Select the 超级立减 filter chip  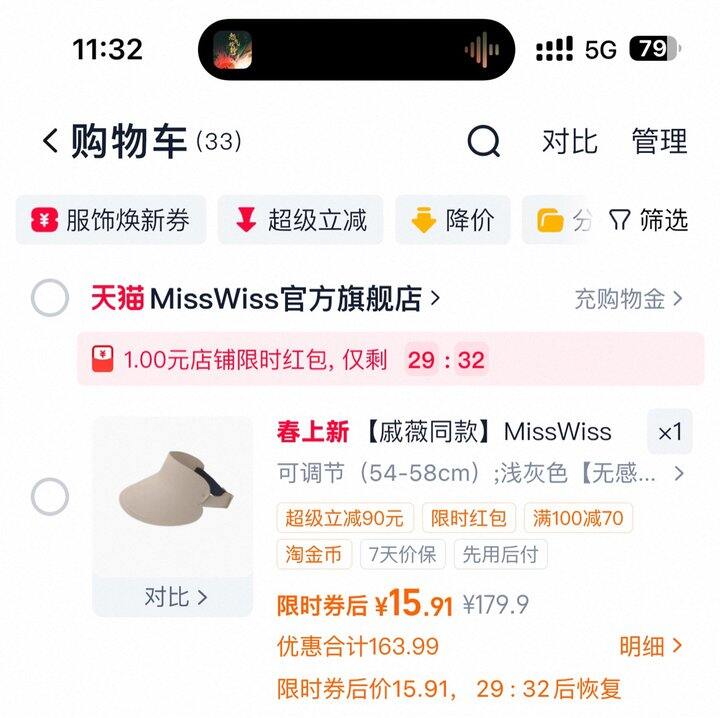300,220
